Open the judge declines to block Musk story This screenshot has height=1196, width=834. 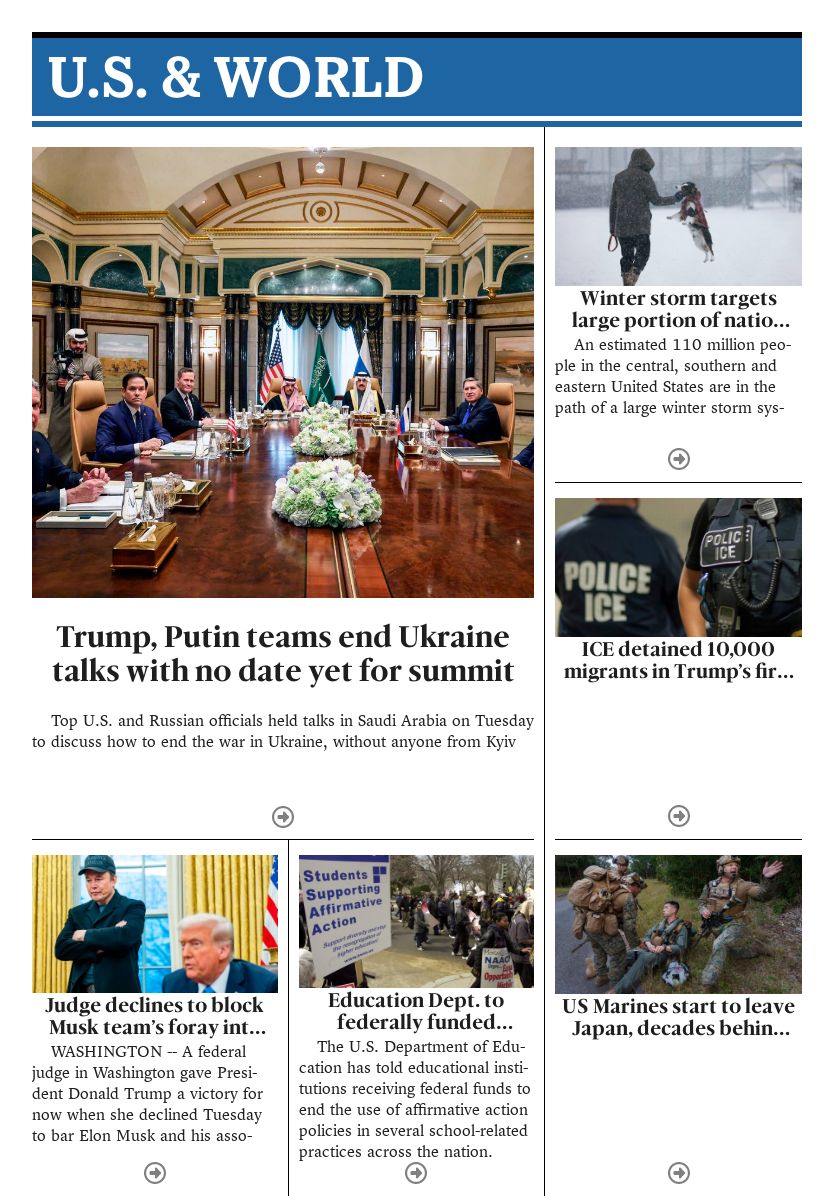155,1016
